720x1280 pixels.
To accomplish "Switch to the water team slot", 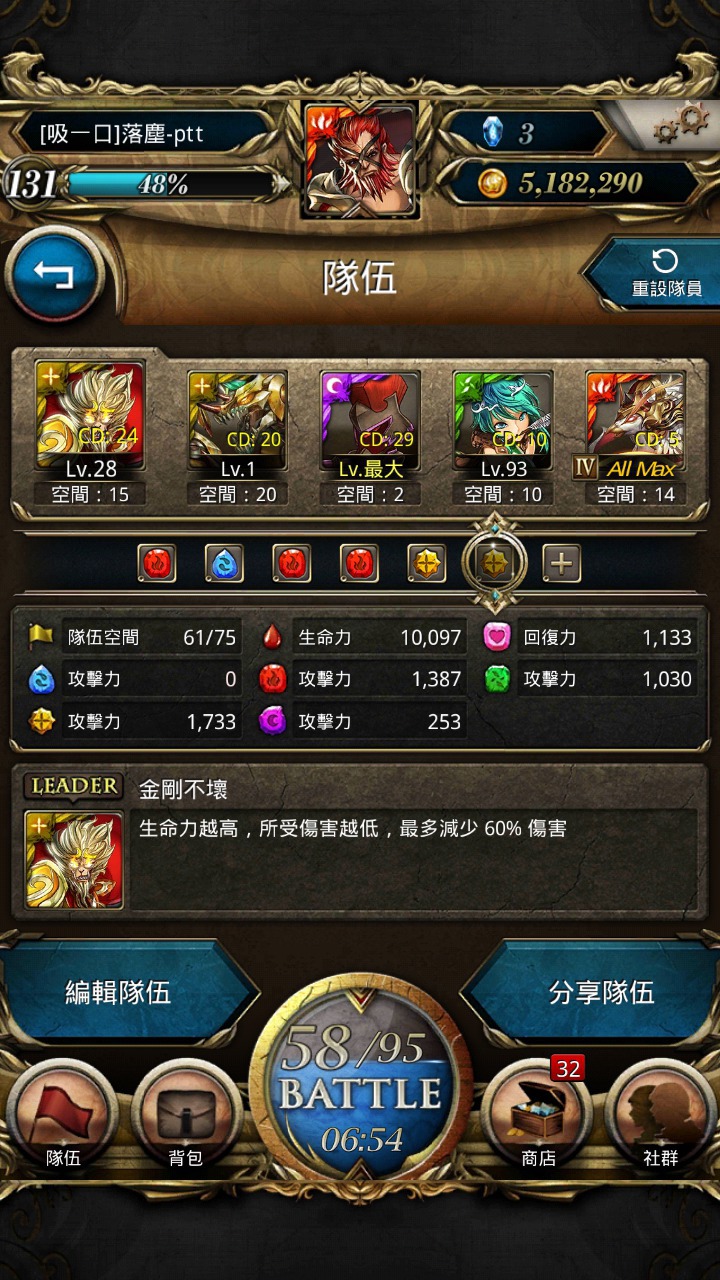I will click(224, 564).
